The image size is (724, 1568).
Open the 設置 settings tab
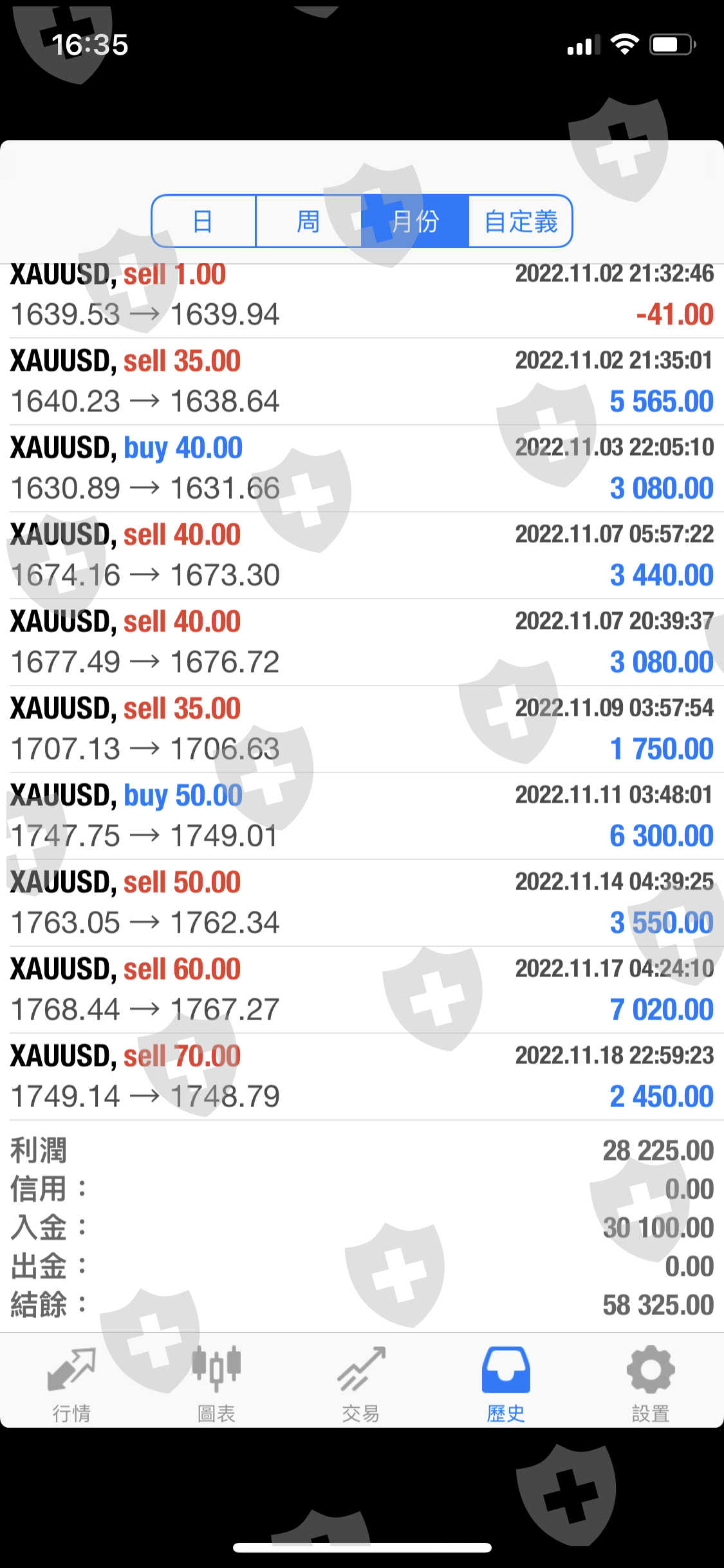point(651,1379)
